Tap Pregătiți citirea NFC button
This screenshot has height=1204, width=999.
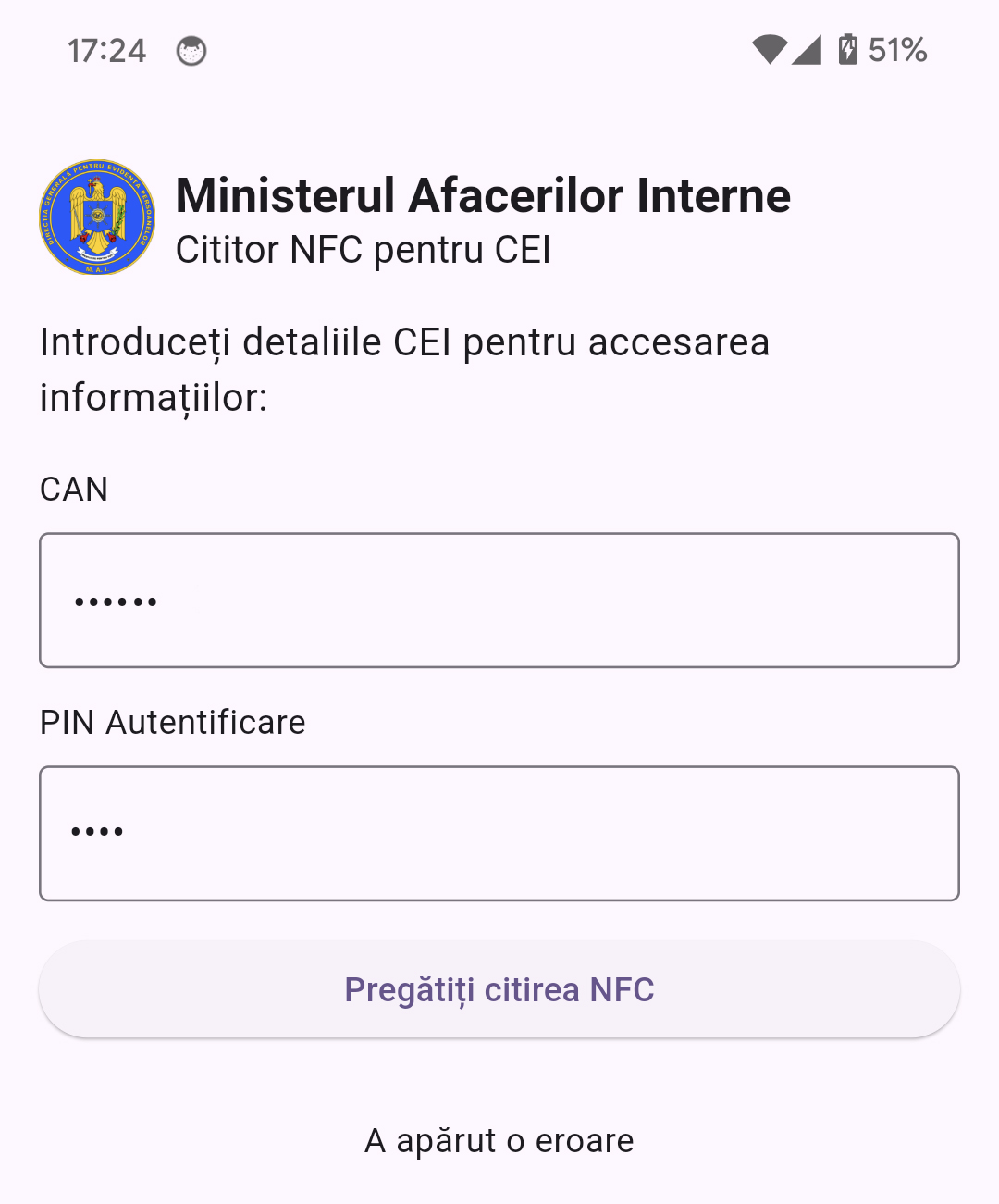tap(499, 989)
